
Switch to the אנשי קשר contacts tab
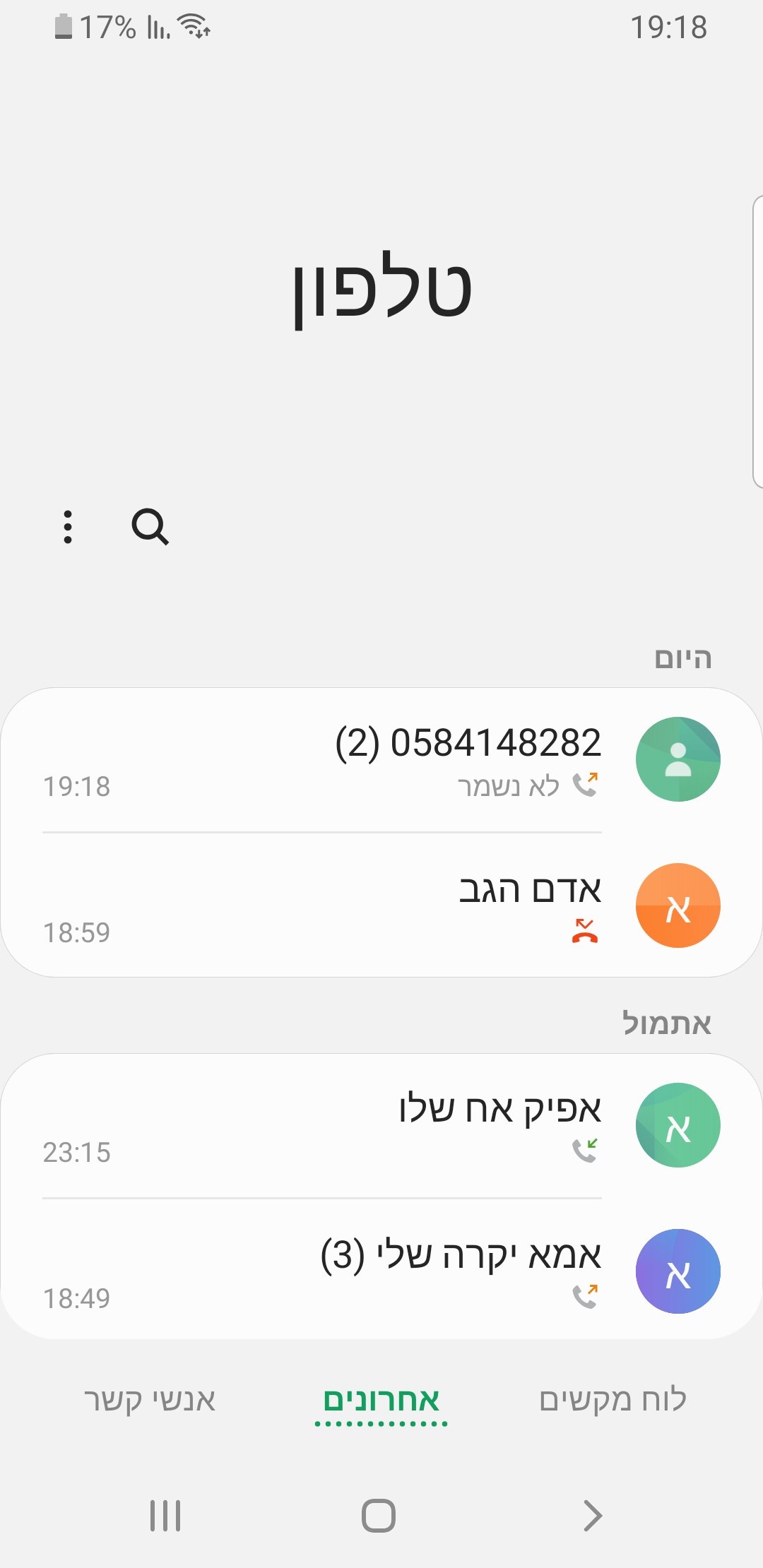pyautogui.click(x=150, y=1400)
